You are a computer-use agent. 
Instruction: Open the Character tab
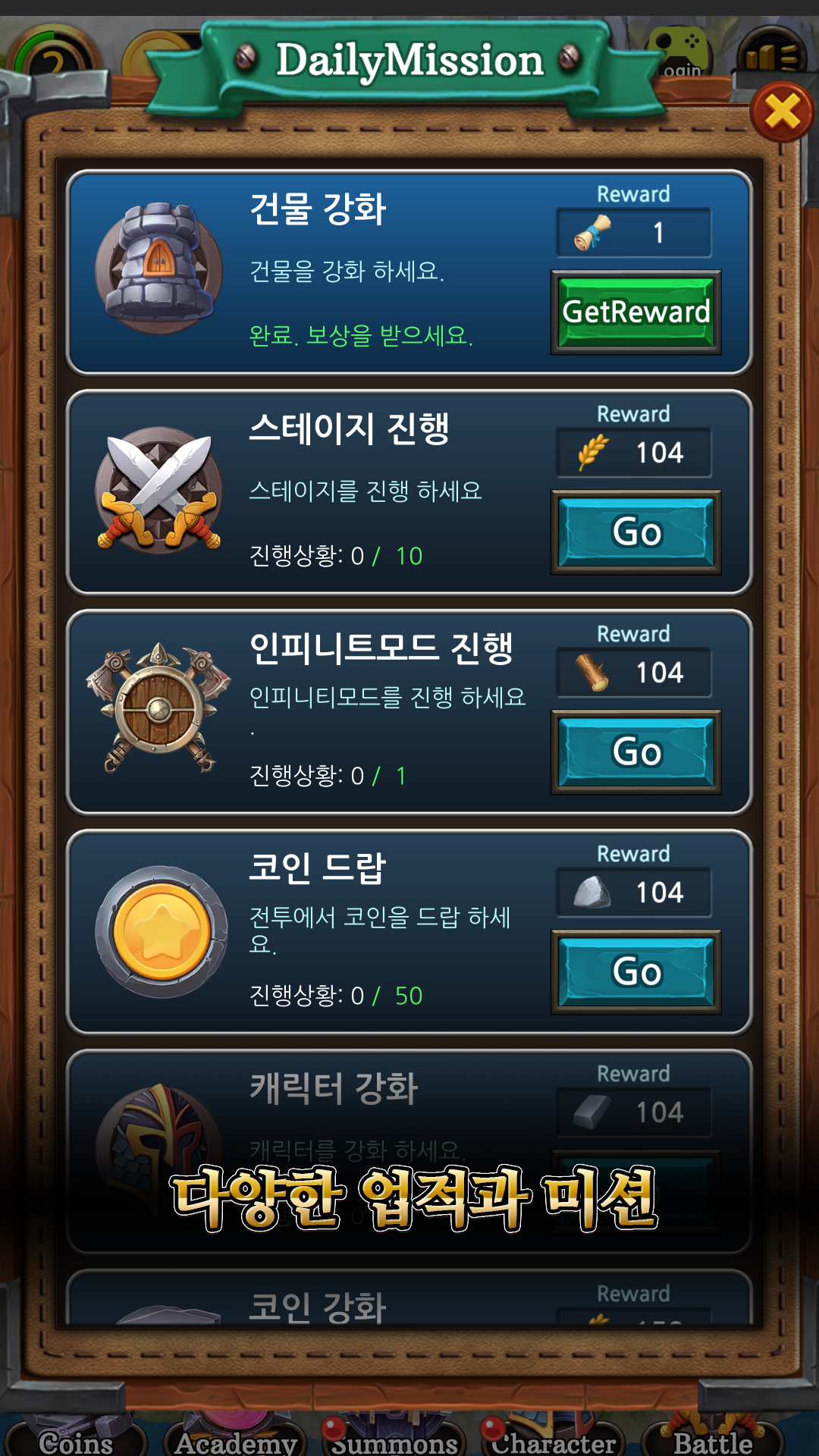(554, 1441)
